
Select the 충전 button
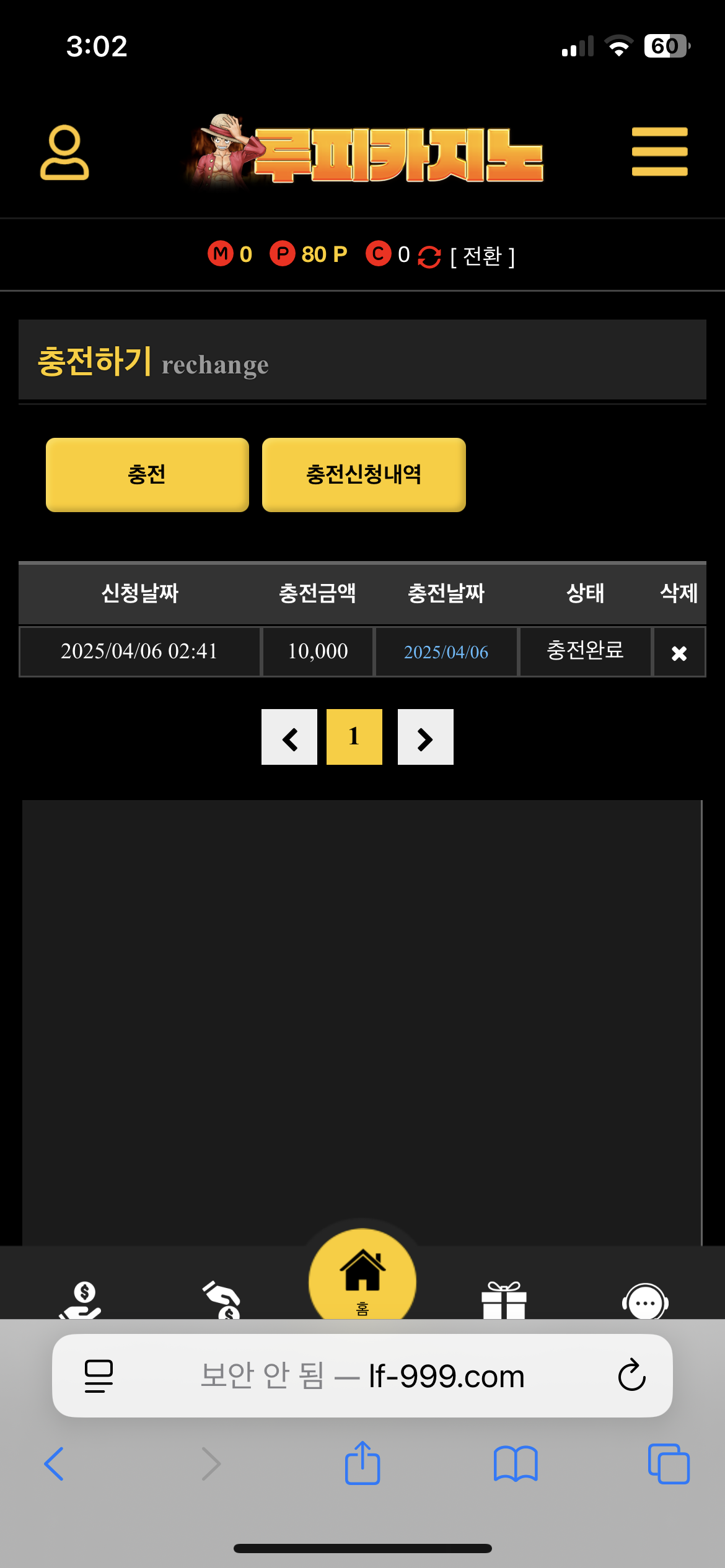[147, 475]
